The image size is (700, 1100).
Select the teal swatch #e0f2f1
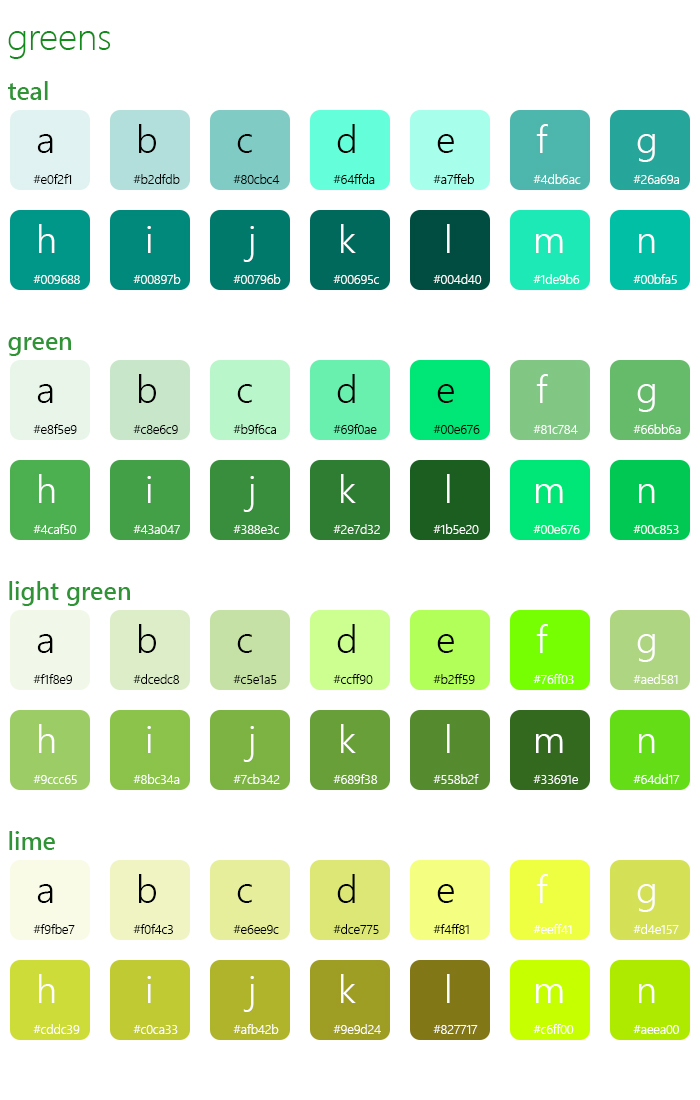[50, 150]
